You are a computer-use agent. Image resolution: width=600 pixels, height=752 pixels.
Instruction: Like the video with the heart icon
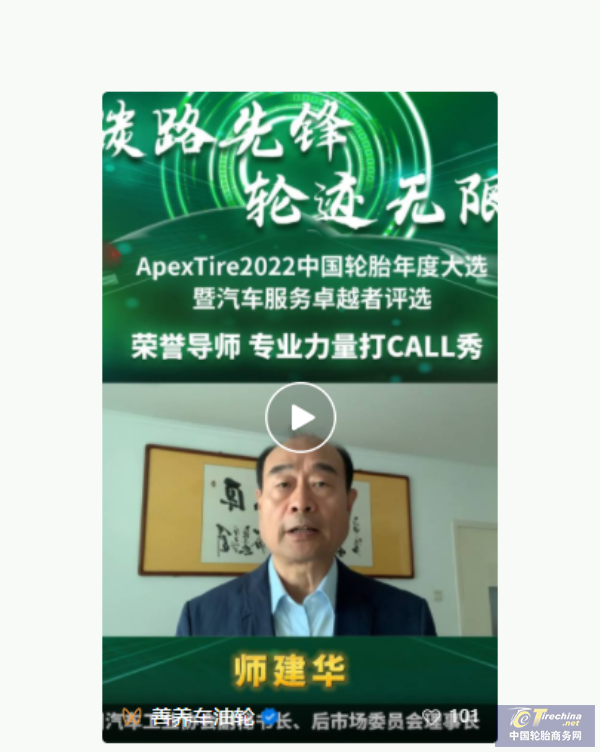point(432,716)
